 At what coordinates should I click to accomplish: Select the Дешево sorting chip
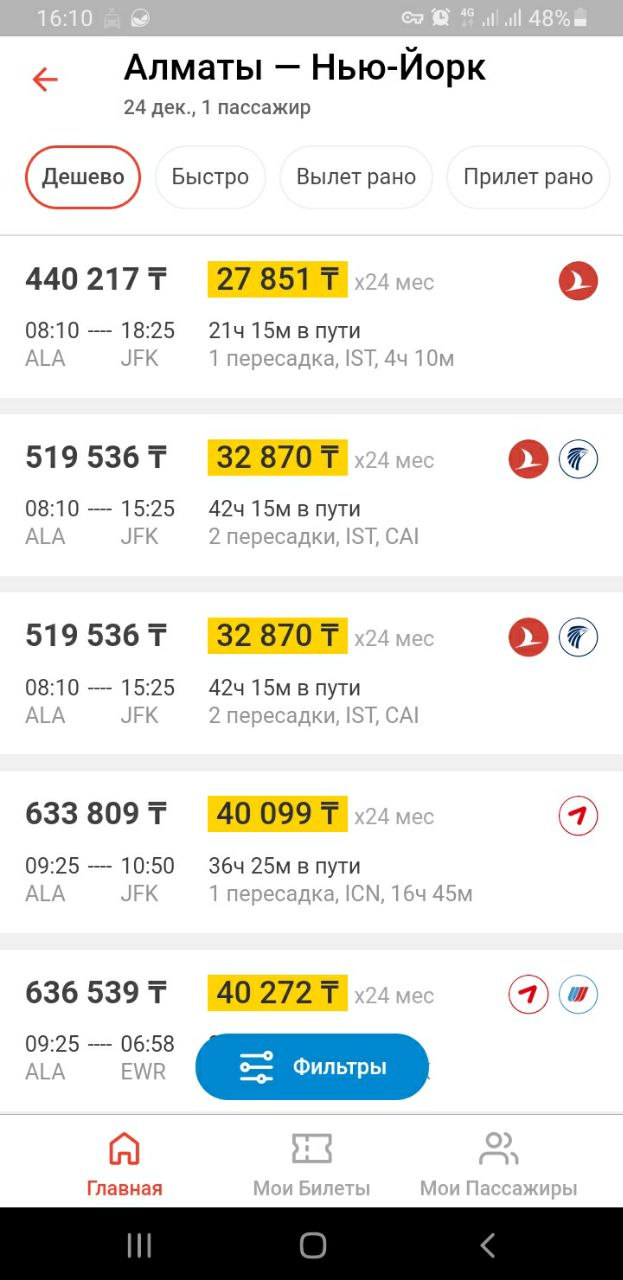click(x=83, y=177)
